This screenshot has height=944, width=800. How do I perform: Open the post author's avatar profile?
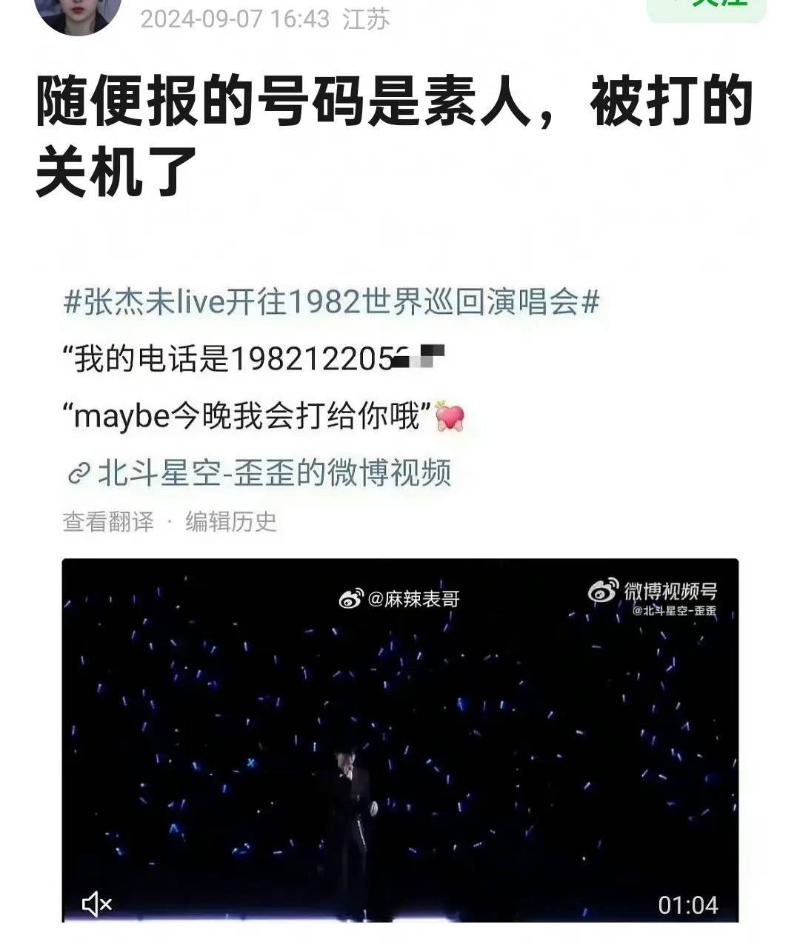[x=77, y=12]
